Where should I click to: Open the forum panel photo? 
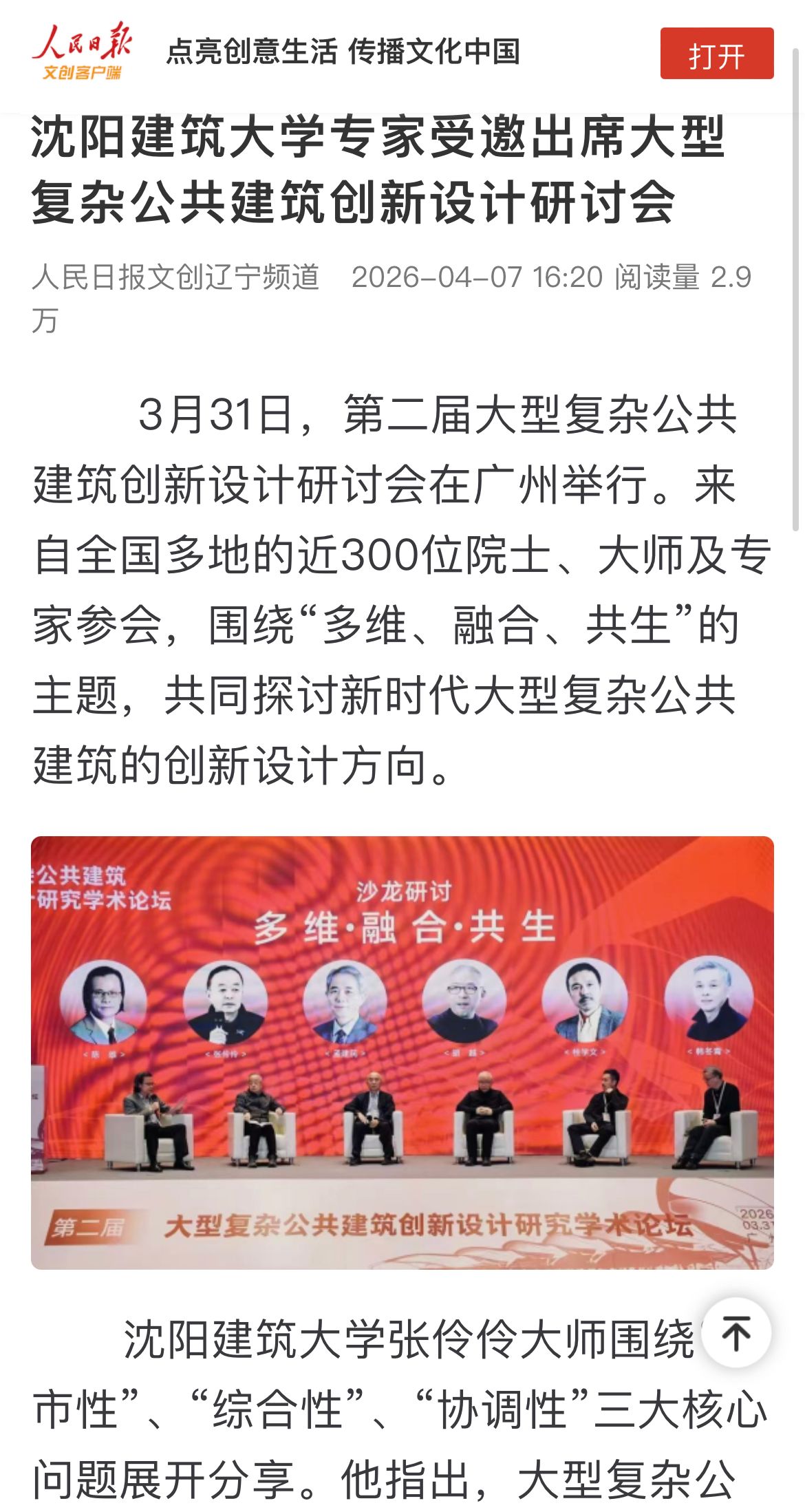point(402,1052)
